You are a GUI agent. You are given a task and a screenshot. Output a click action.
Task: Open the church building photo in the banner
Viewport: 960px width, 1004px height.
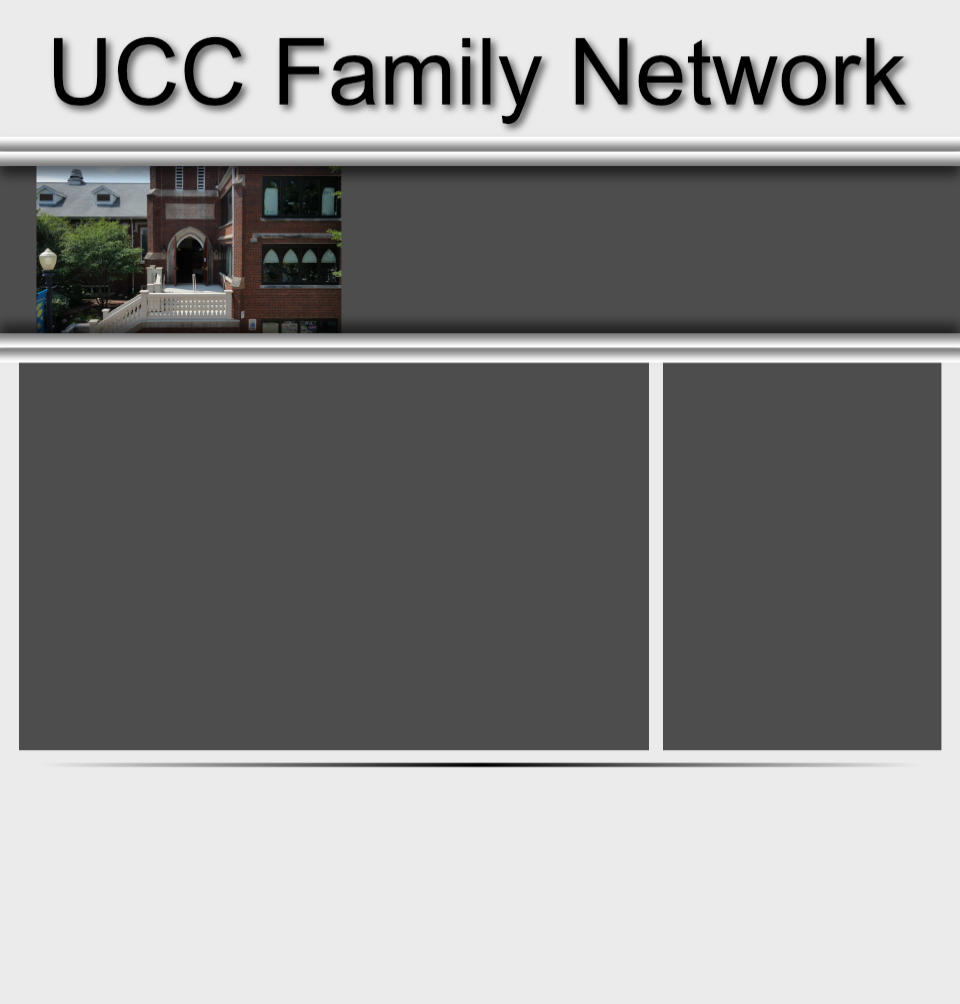pos(189,249)
